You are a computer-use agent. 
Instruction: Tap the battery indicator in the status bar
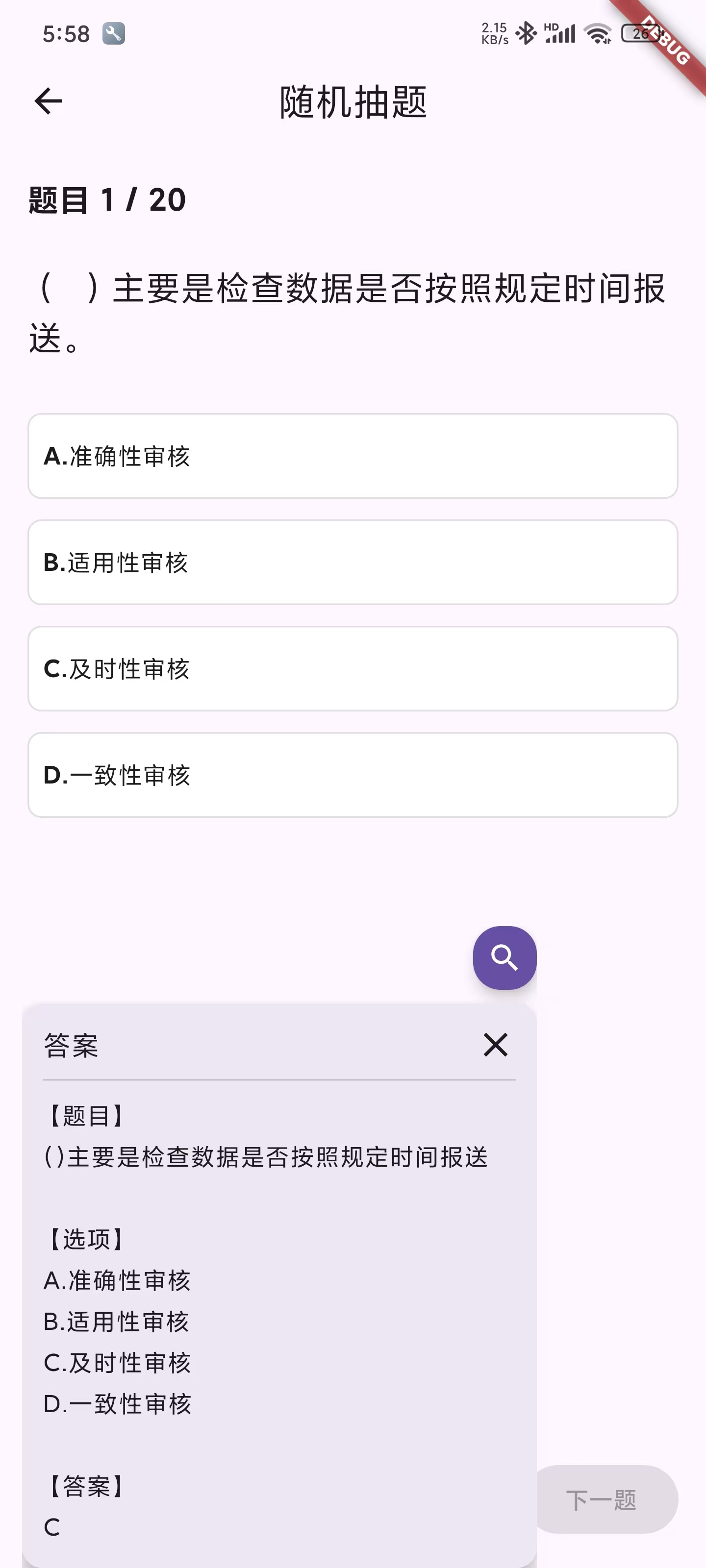click(x=641, y=33)
